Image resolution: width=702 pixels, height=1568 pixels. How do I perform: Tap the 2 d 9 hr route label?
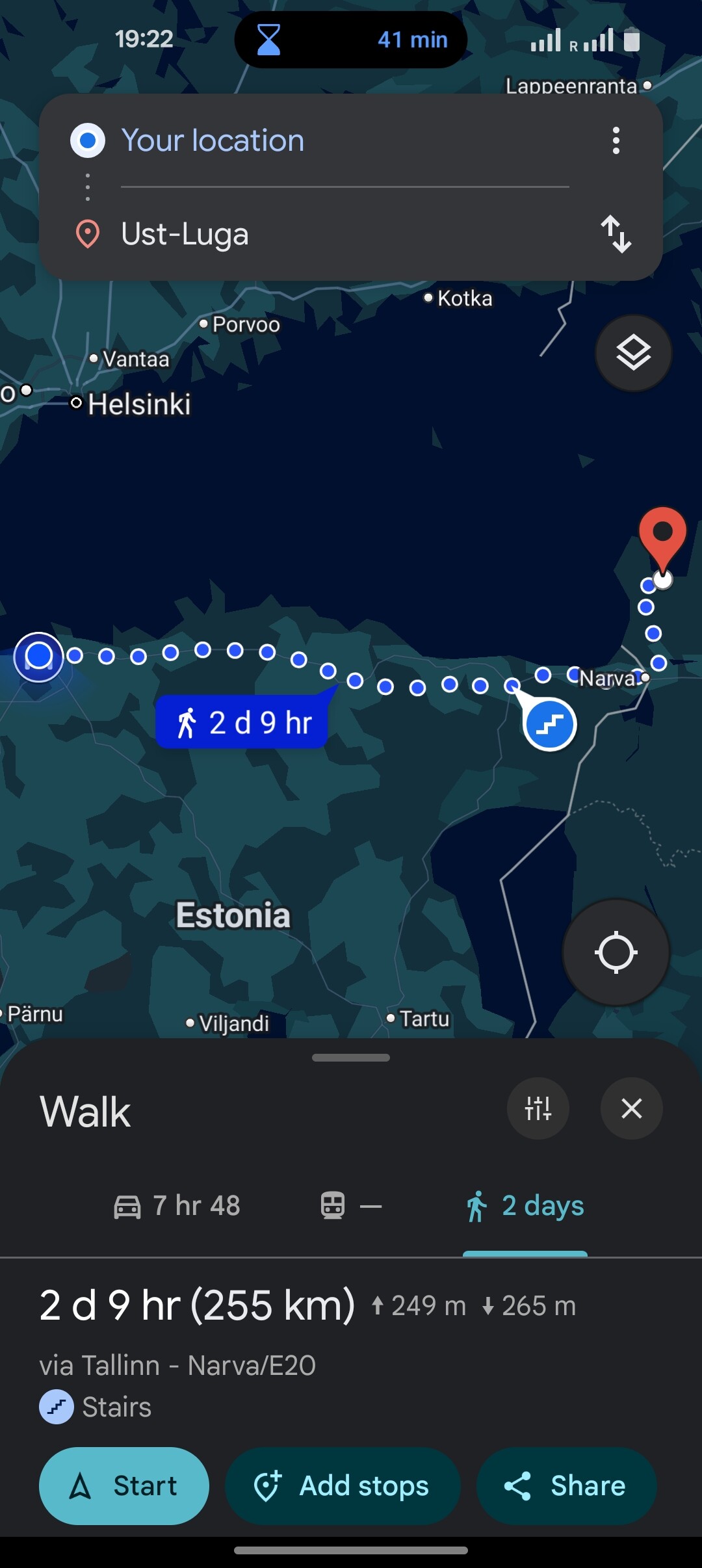(241, 722)
